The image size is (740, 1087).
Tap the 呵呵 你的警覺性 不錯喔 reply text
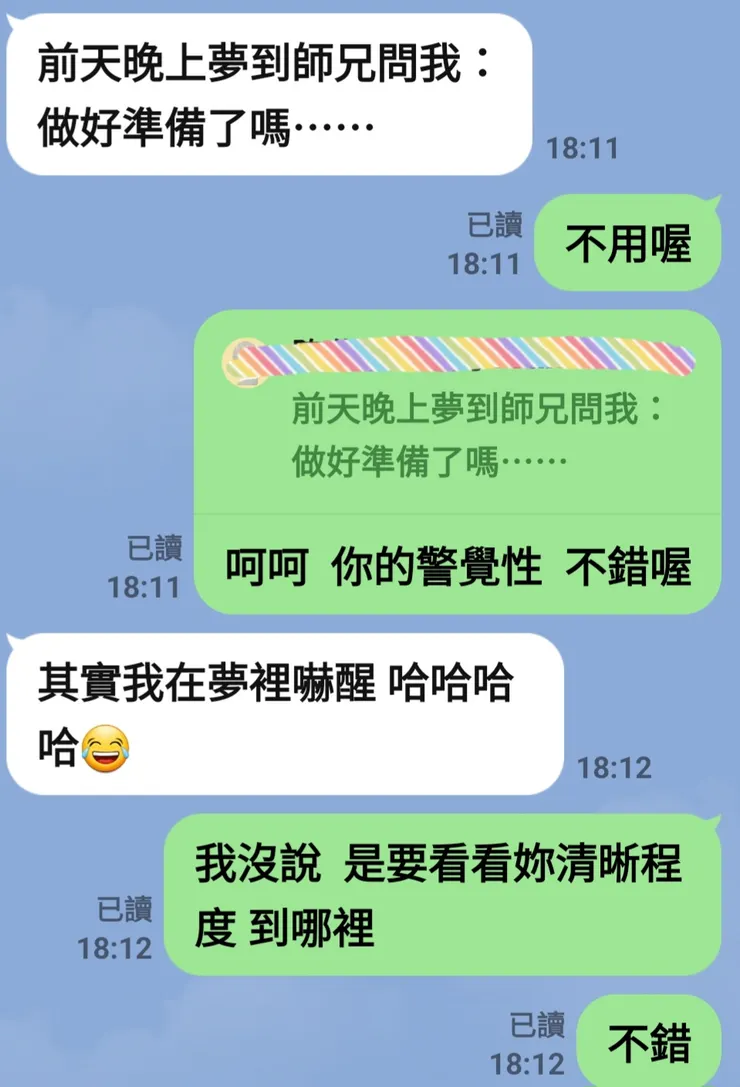tap(455, 565)
